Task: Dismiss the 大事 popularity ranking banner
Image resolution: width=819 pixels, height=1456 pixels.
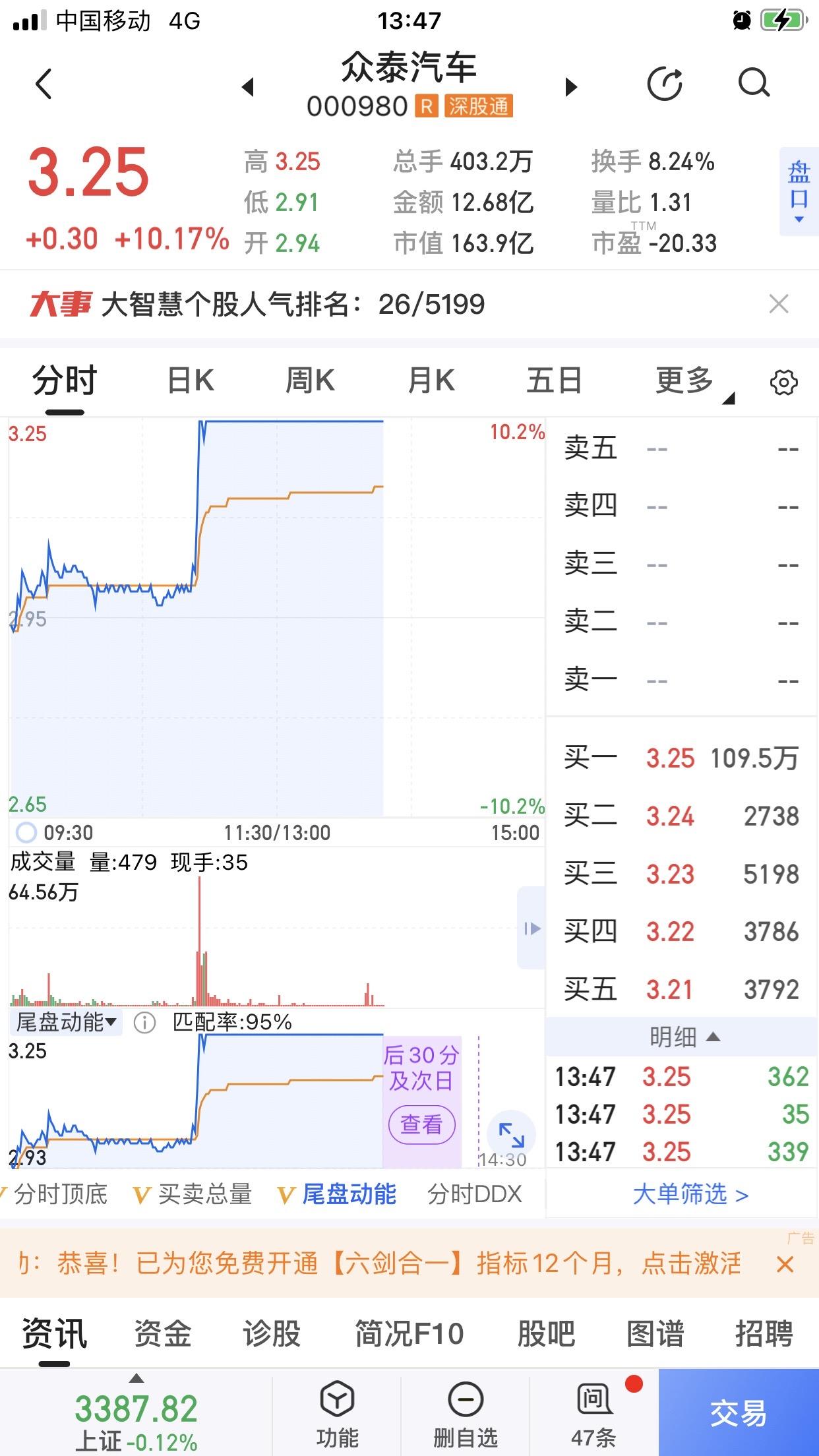Action: click(779, 304)
